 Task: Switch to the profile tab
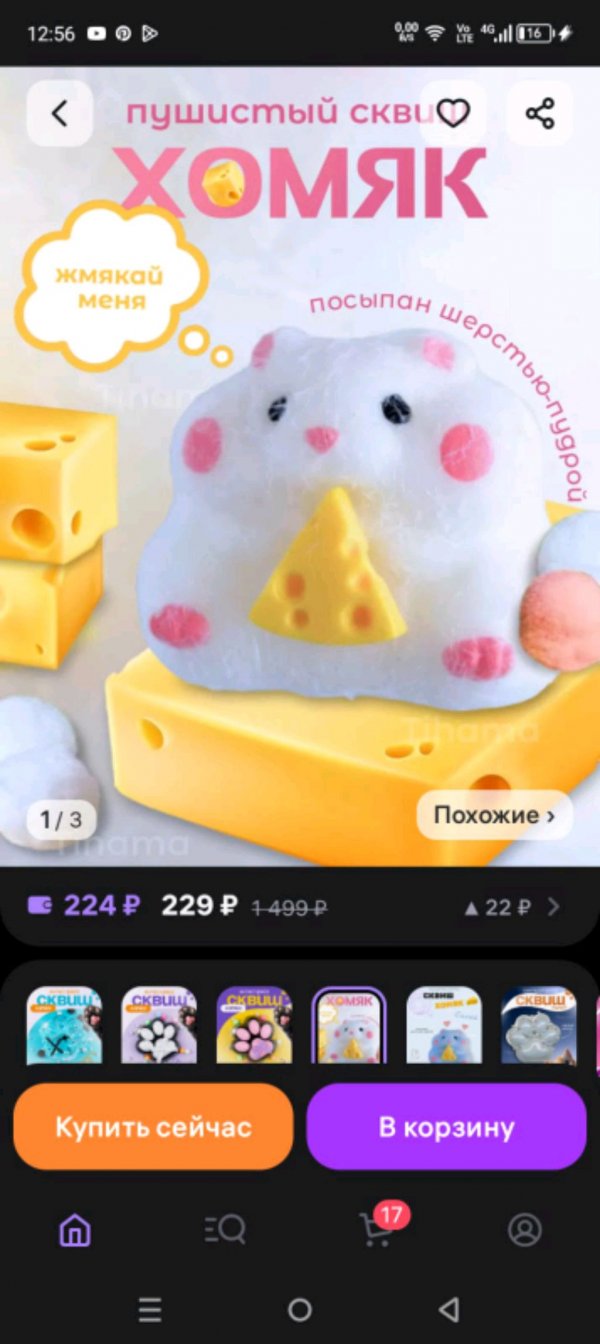point(525,1229)
